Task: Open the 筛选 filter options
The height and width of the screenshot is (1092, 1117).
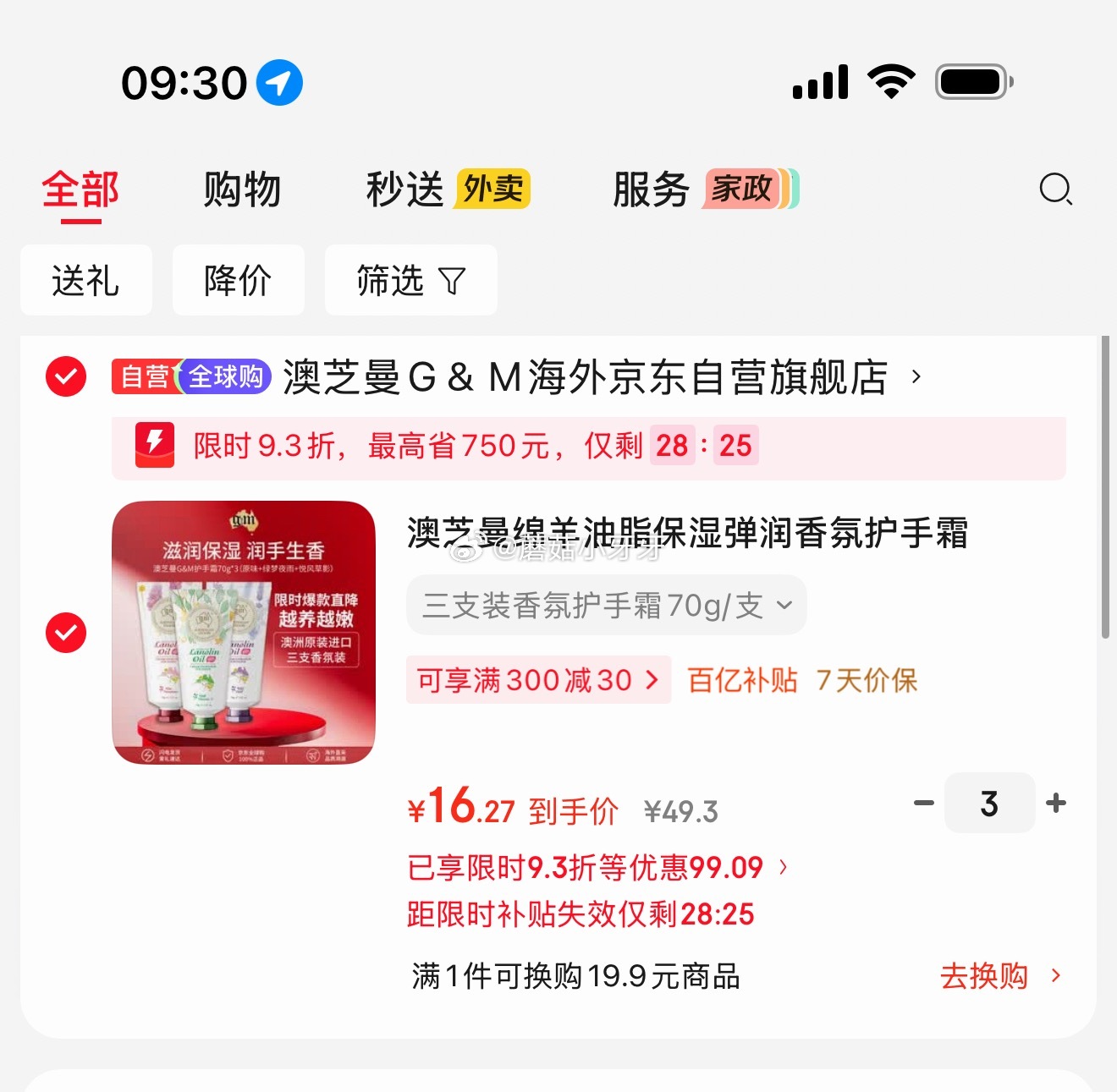Action: click(410, 281)
